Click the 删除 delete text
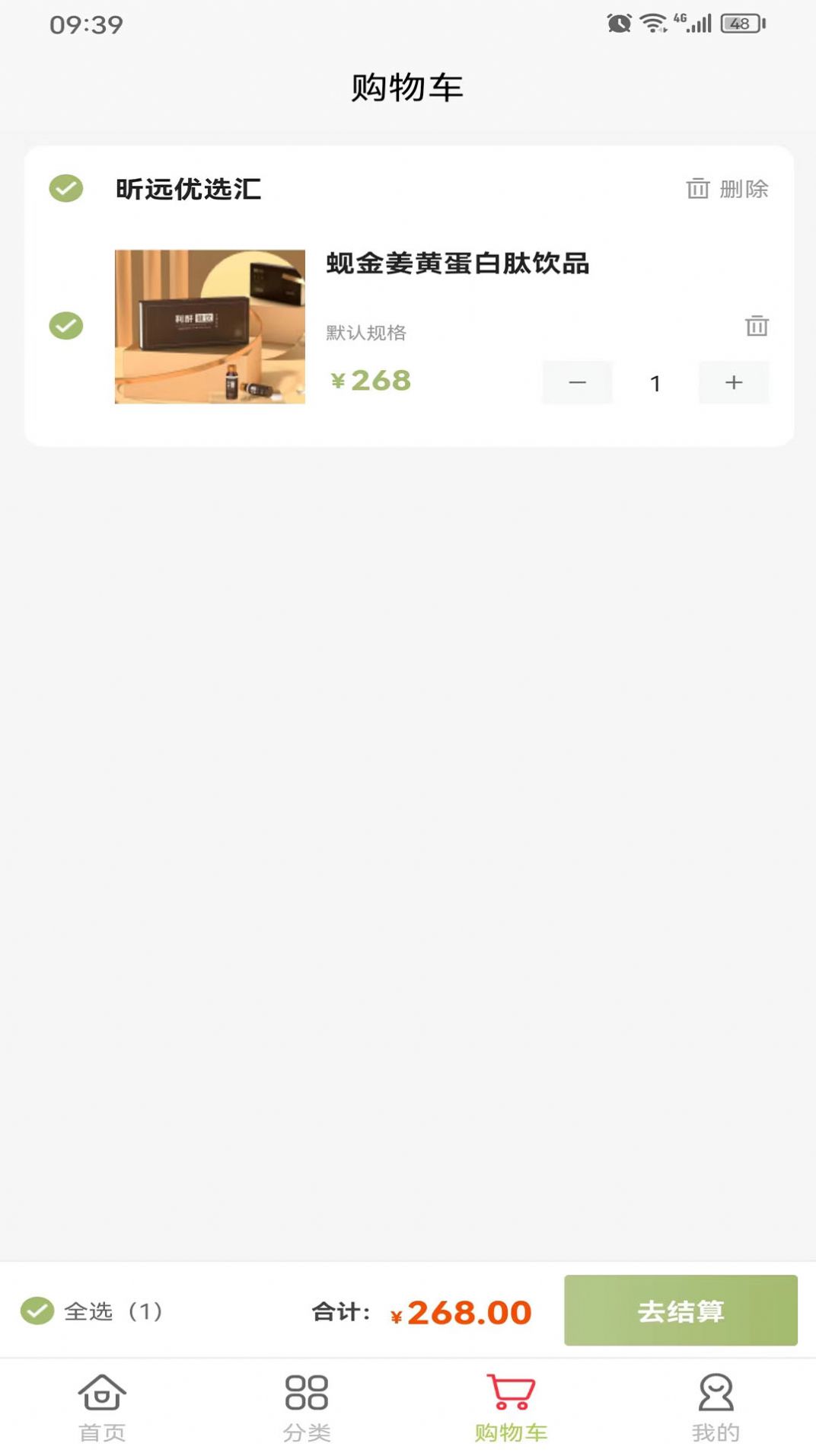This screenshot has height=1456, width=816. [742, 190]
